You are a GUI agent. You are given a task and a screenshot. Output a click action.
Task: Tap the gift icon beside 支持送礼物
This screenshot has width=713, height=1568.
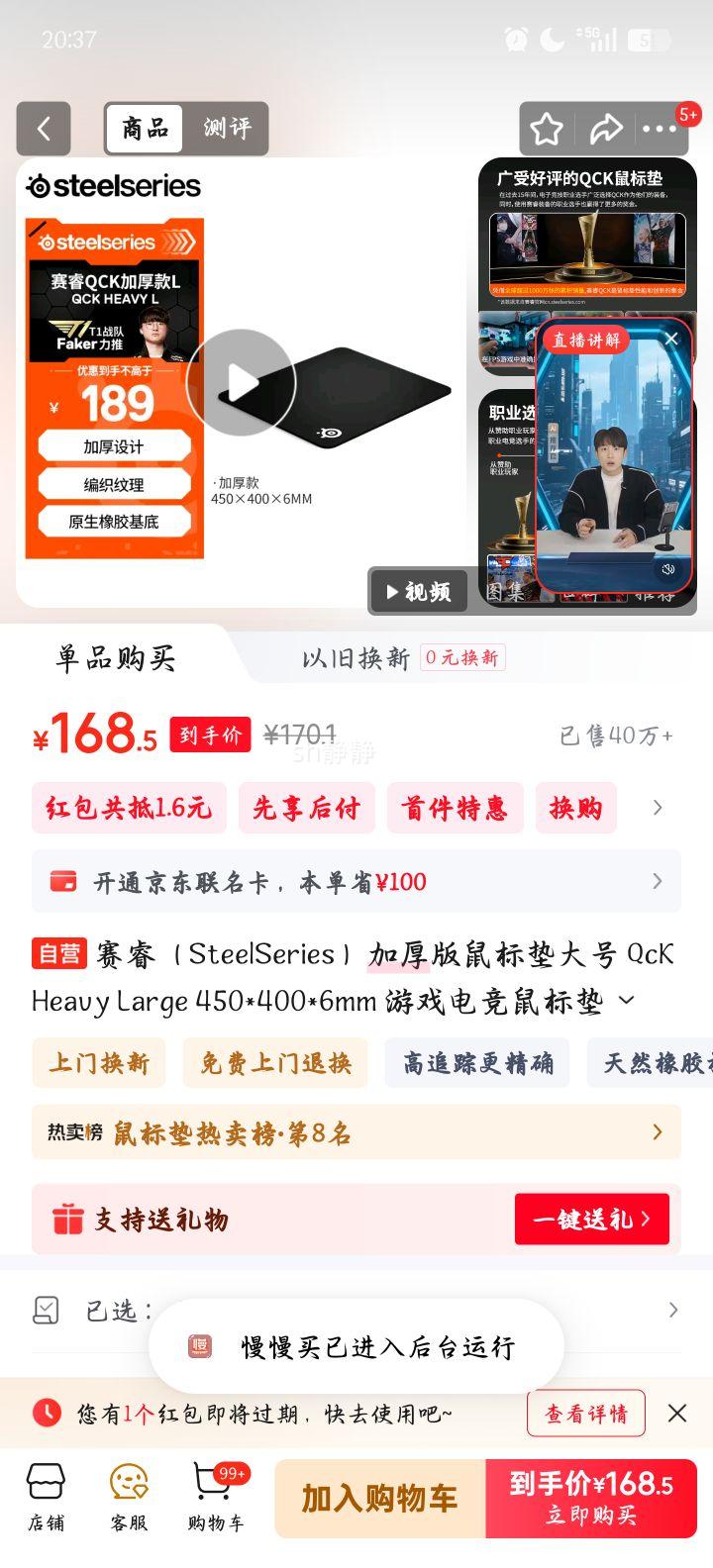(x=68, y=1220)
